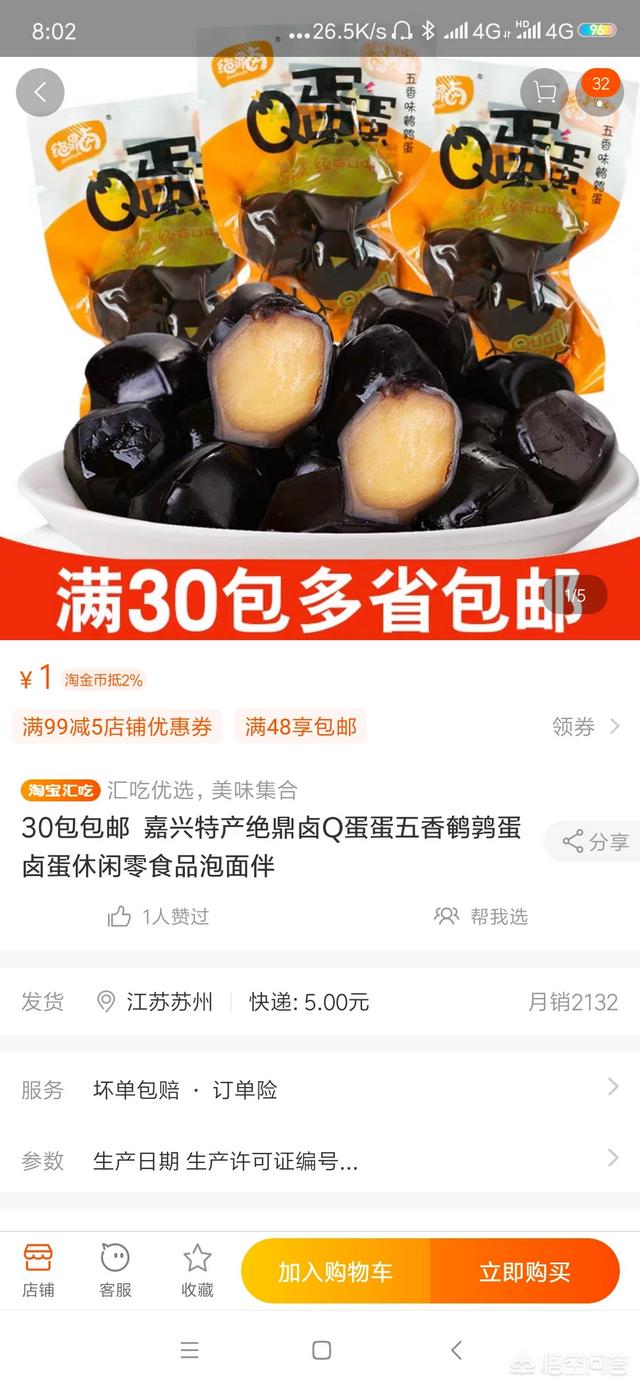Contact 客服 customer service
This screenshot has height=1387, width=640.
[115, 1271]
